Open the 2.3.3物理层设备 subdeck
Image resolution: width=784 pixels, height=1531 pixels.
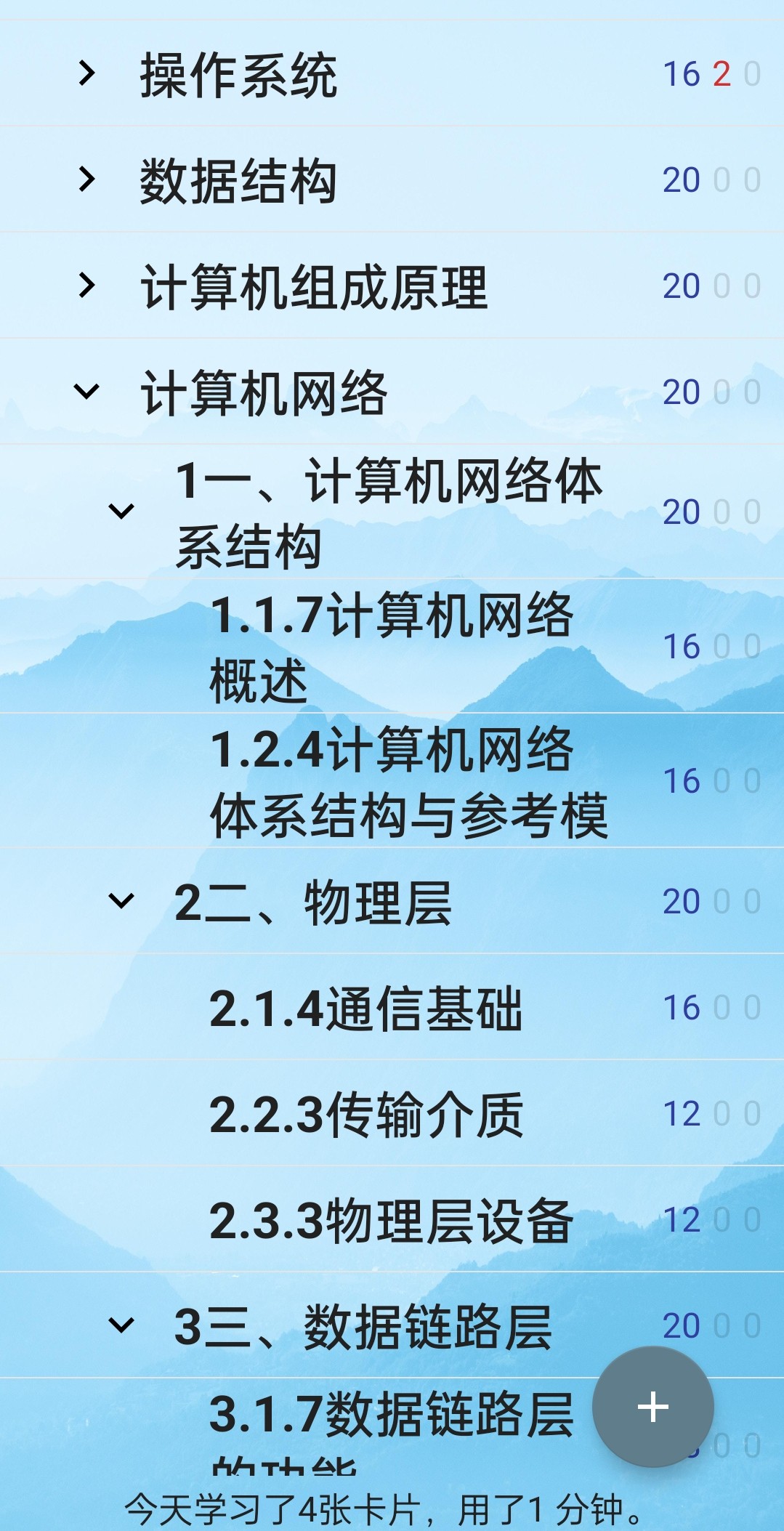(x=391, y=1220)
